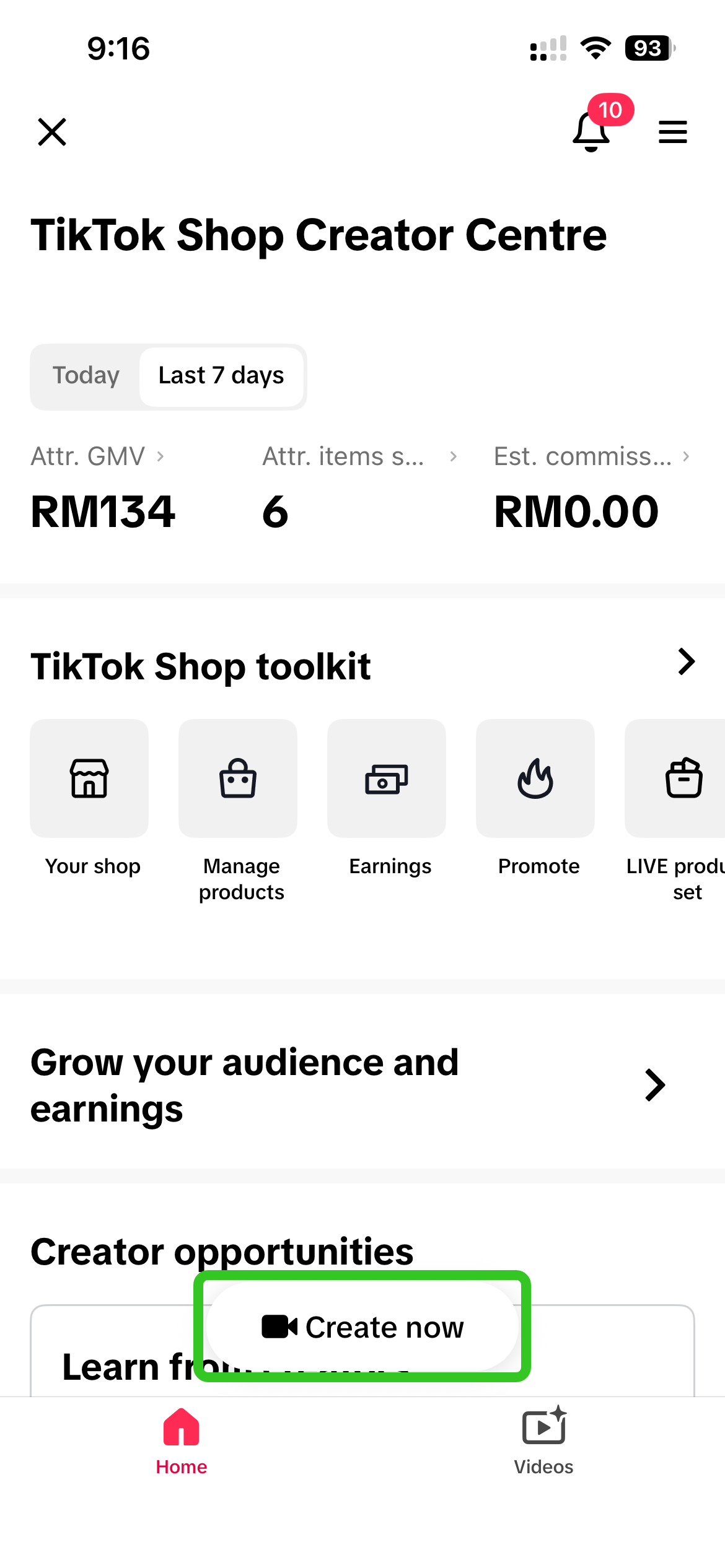The height and width of the screenshot is (1568, 725).
Task: View Attr. GMV details
Action: coord(98,457)
